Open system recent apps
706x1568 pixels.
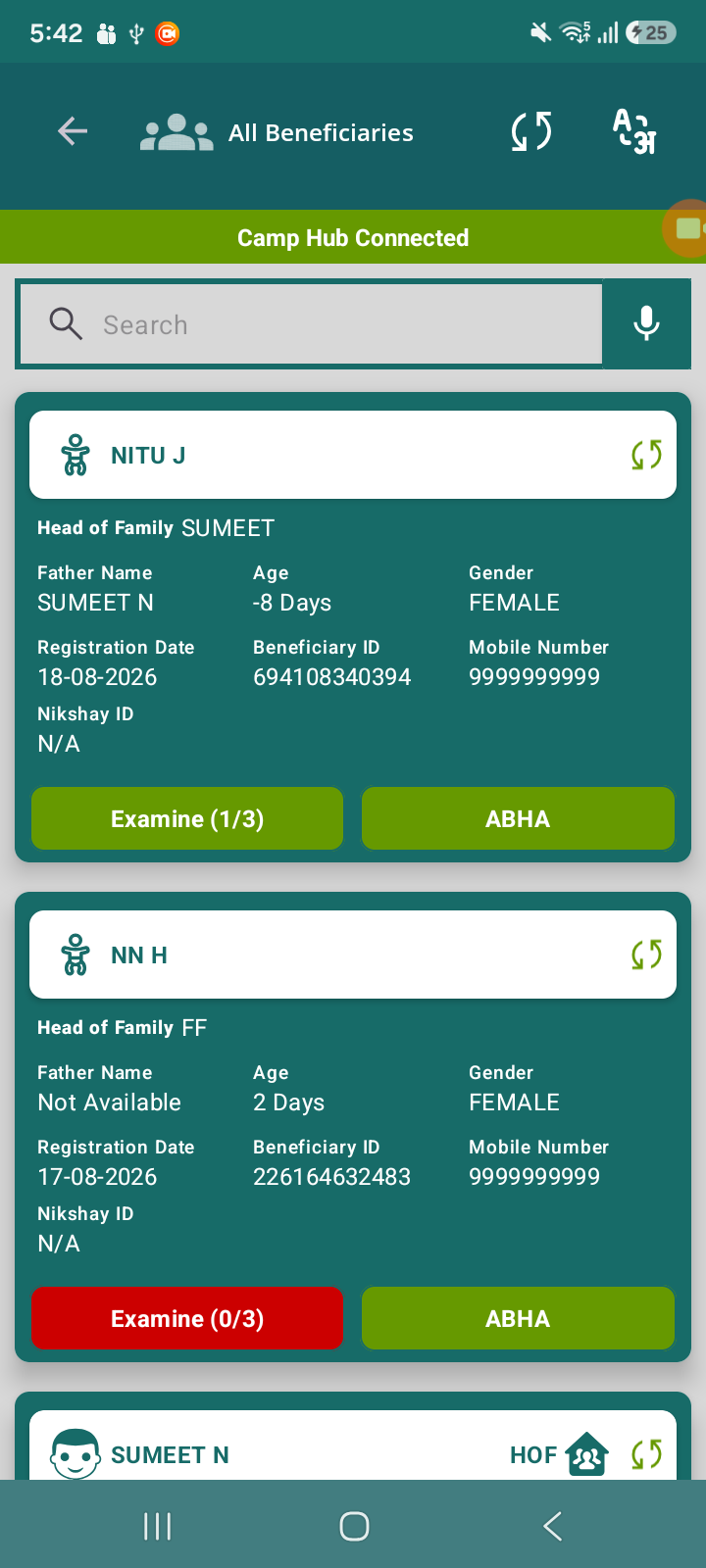157,1526
